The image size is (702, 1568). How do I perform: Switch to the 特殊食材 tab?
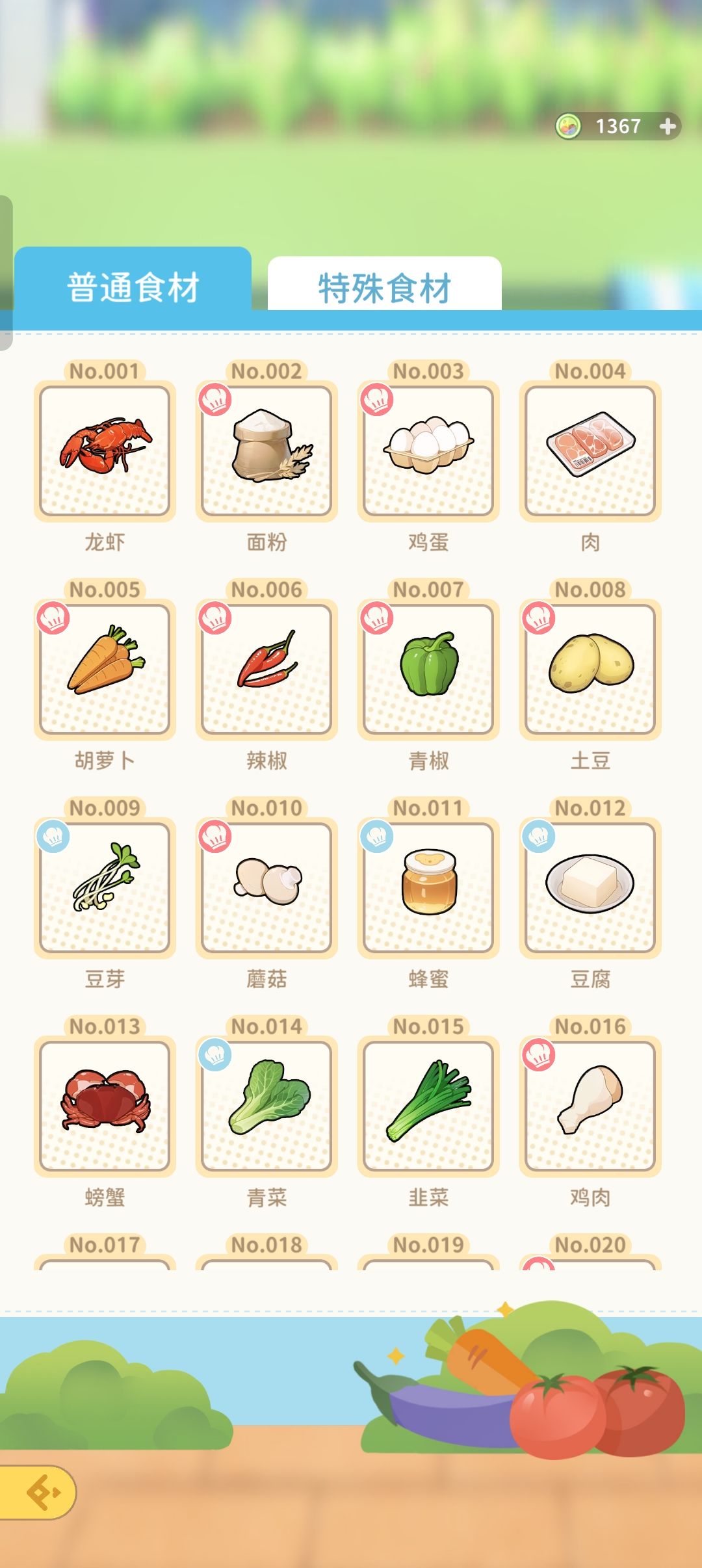tap(384, 284)
